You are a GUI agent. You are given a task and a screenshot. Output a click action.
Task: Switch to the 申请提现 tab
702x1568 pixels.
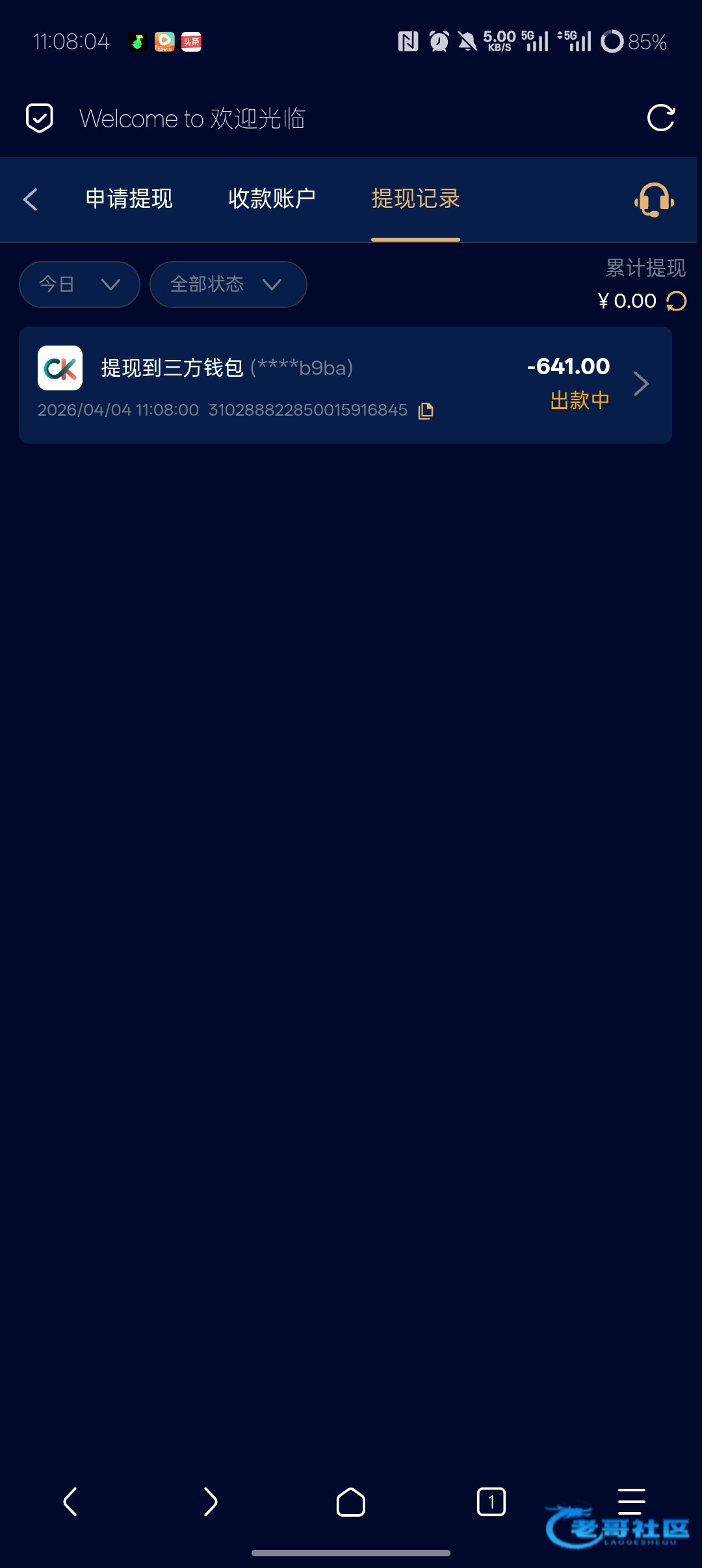(x=129, y=199)
